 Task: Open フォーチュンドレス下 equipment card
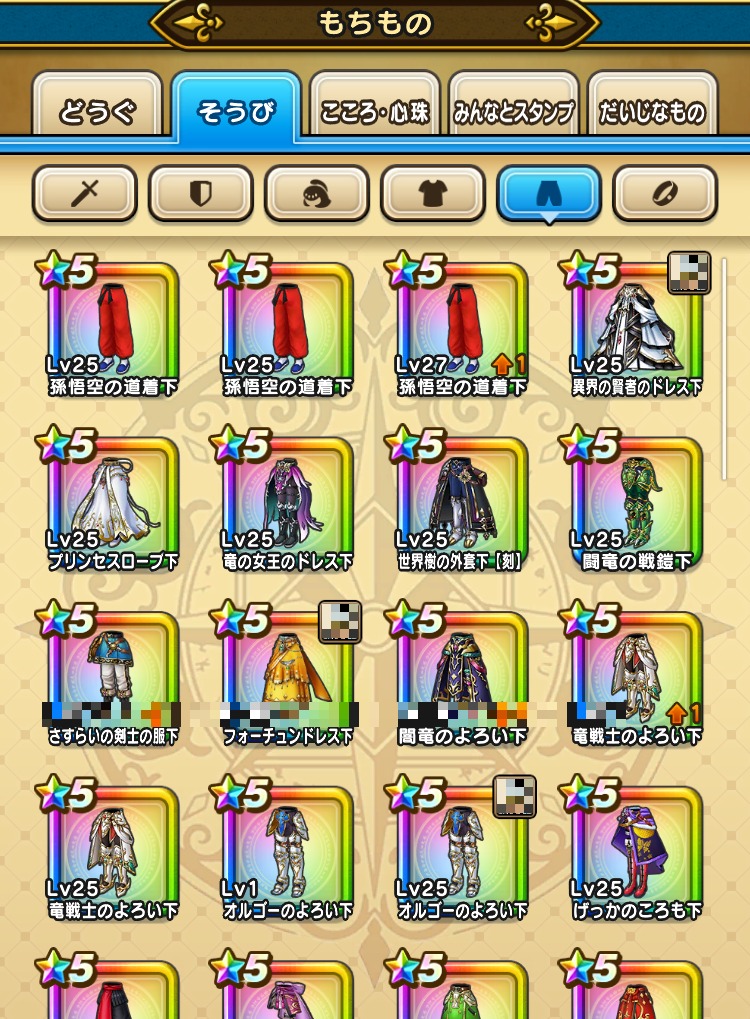click(x=287, y=680)
